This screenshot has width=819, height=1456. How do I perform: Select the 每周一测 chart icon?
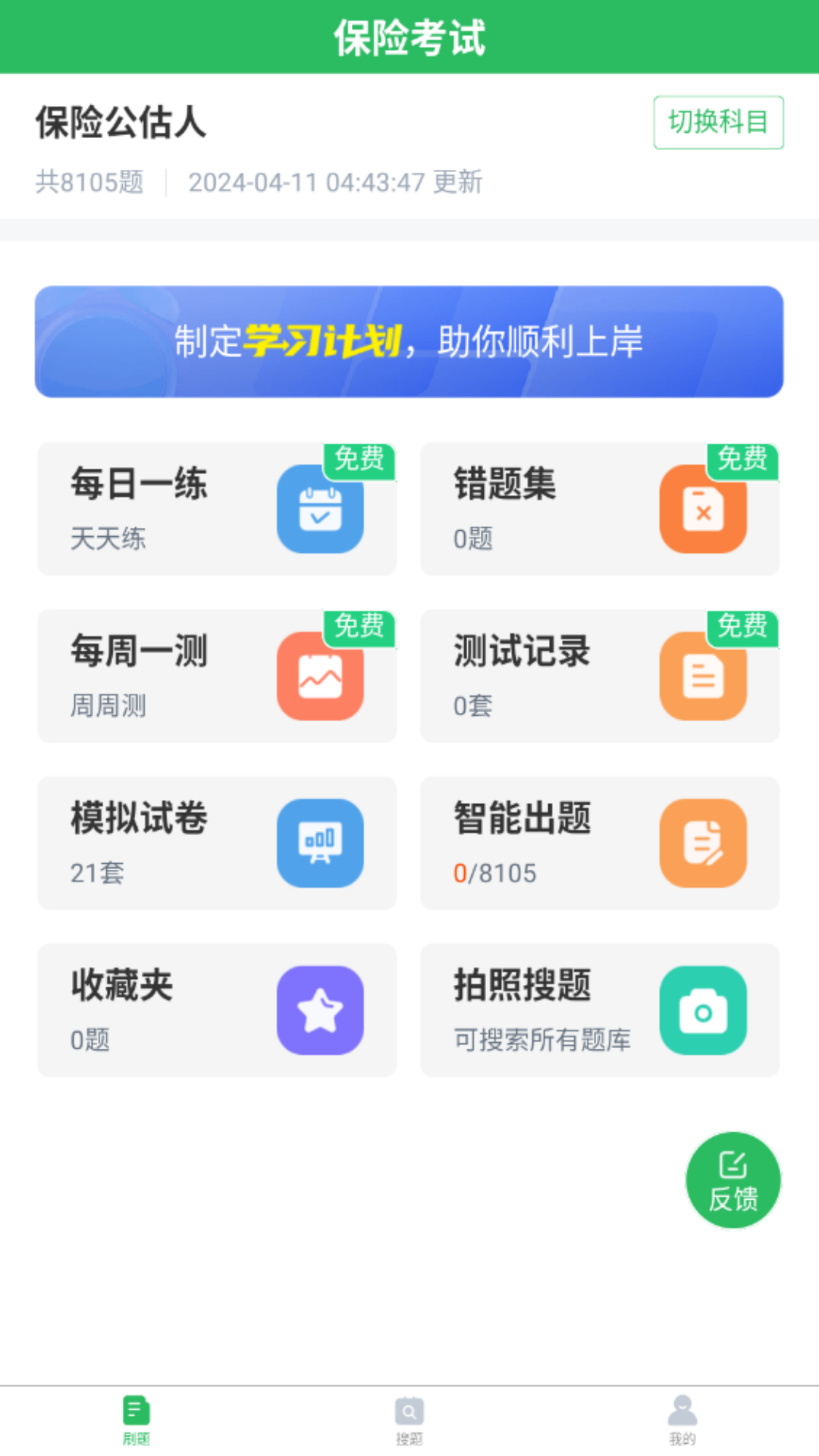point(321,676)
